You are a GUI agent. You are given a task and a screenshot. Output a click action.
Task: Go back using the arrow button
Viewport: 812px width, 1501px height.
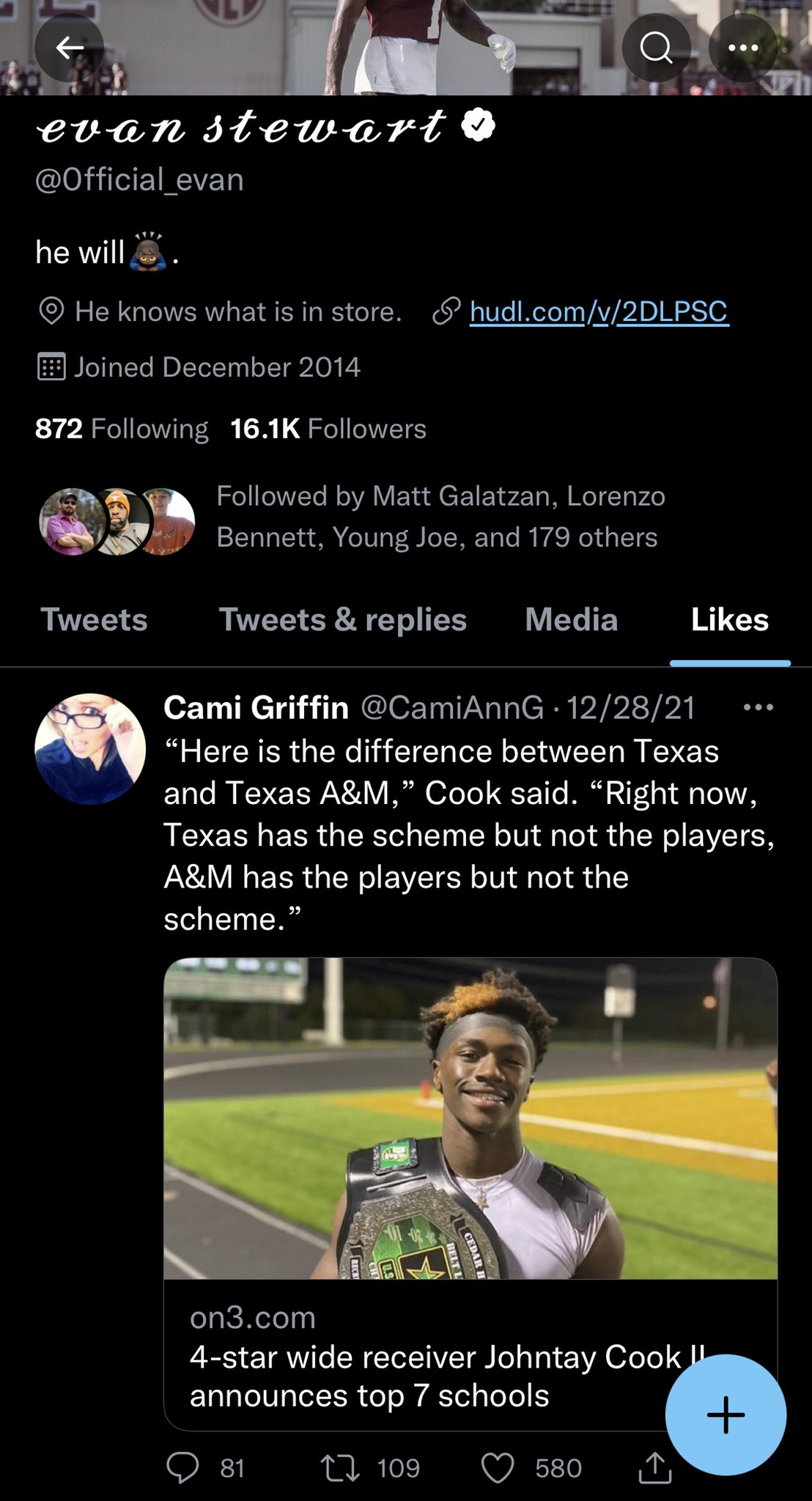point(69,48)
